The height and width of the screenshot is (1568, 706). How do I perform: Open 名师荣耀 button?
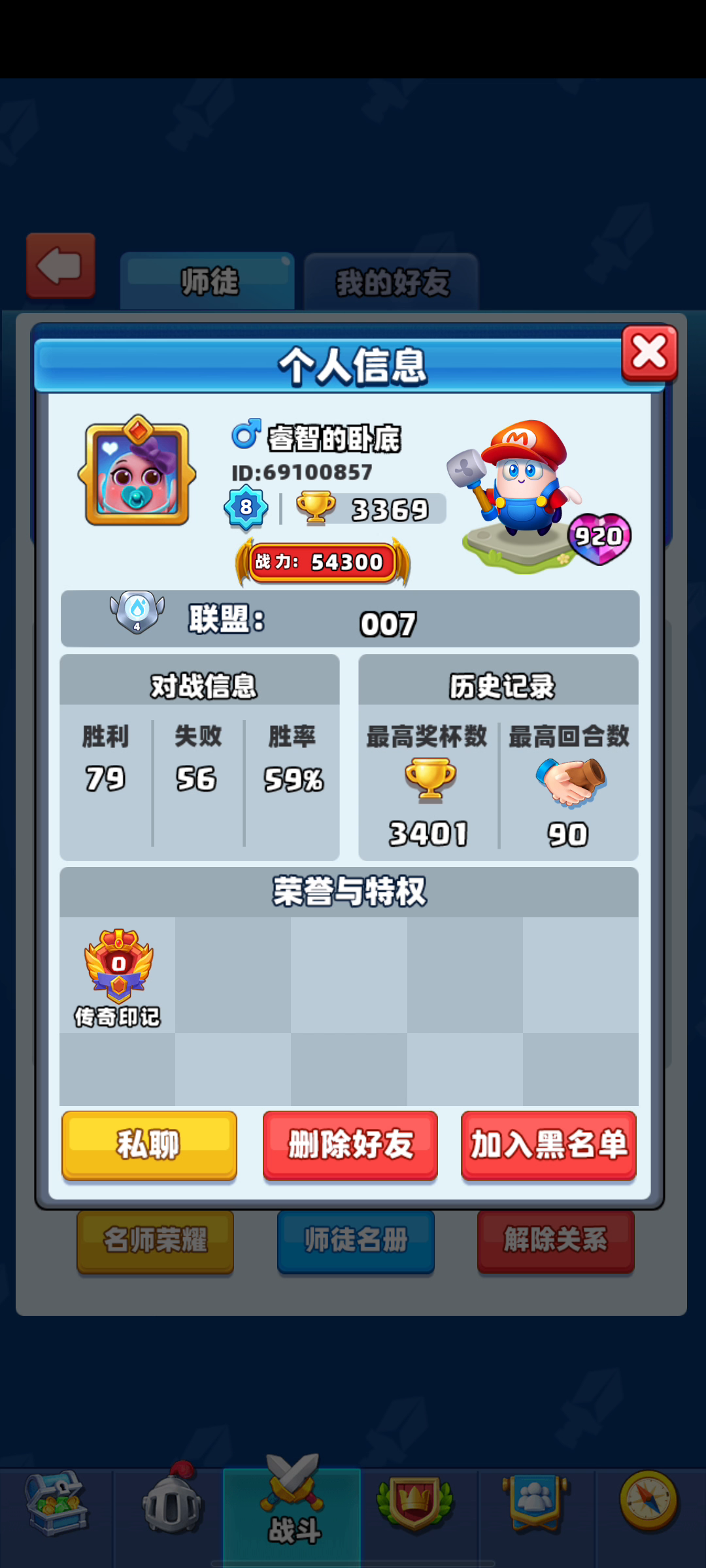pos(156,1239)
